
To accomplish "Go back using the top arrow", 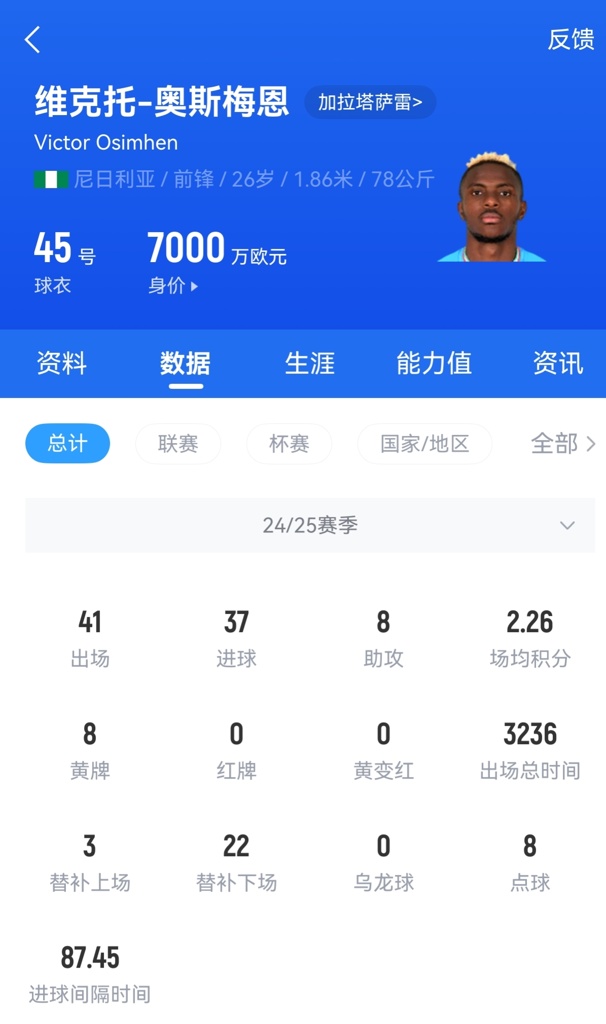I will (x=33, y=40).
